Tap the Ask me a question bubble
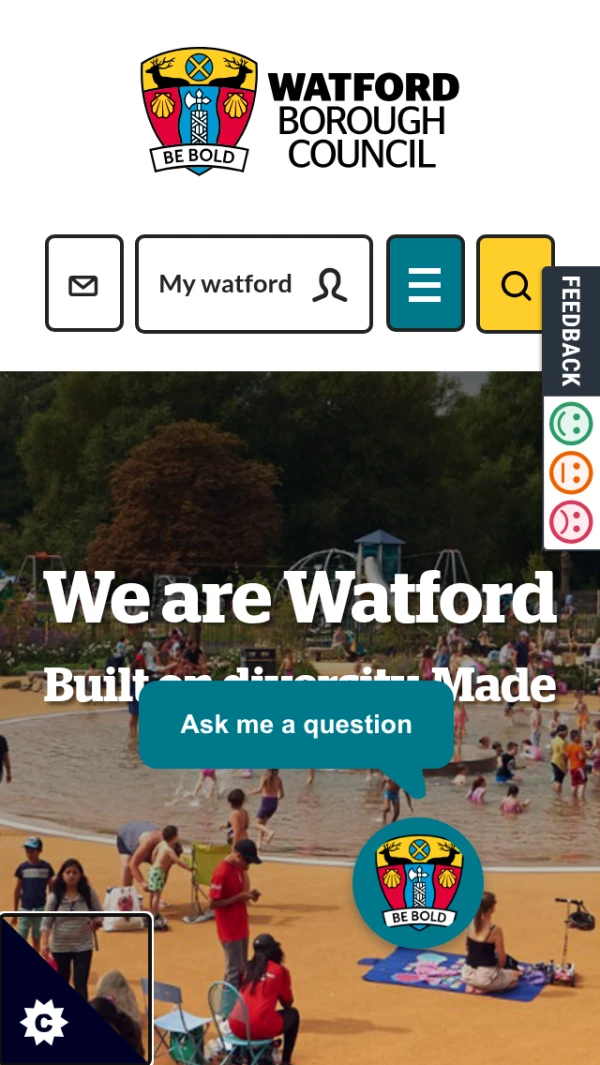600x1065 pixels. point(296,725)
